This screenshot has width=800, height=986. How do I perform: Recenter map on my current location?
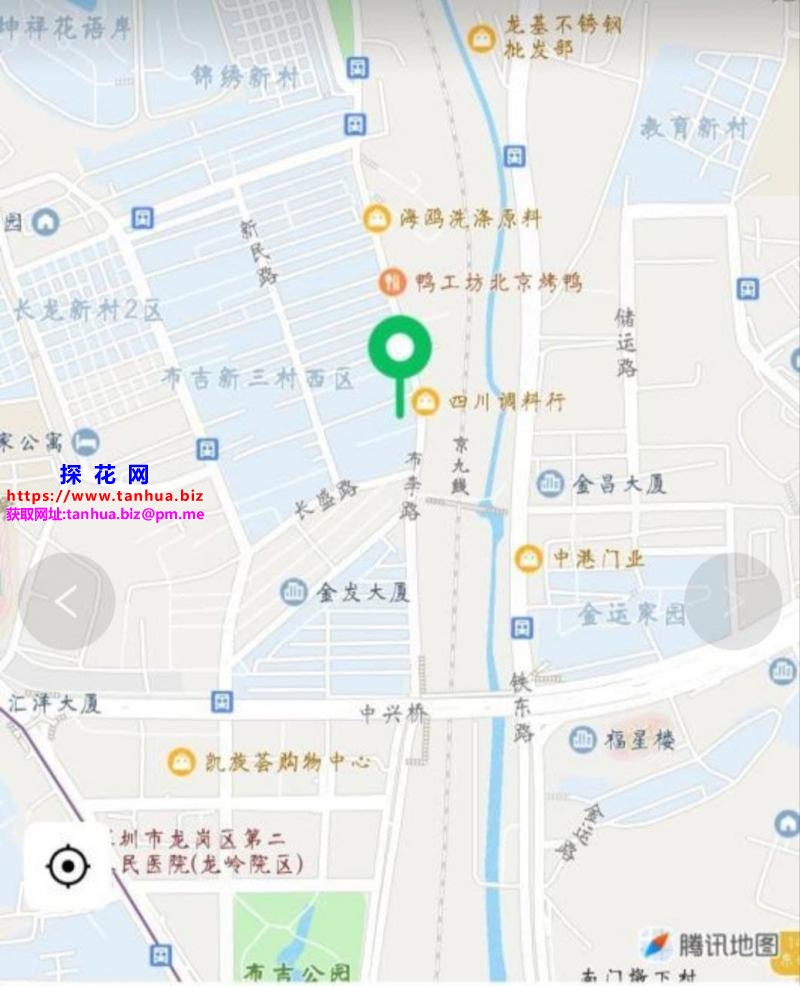point(68,866)
